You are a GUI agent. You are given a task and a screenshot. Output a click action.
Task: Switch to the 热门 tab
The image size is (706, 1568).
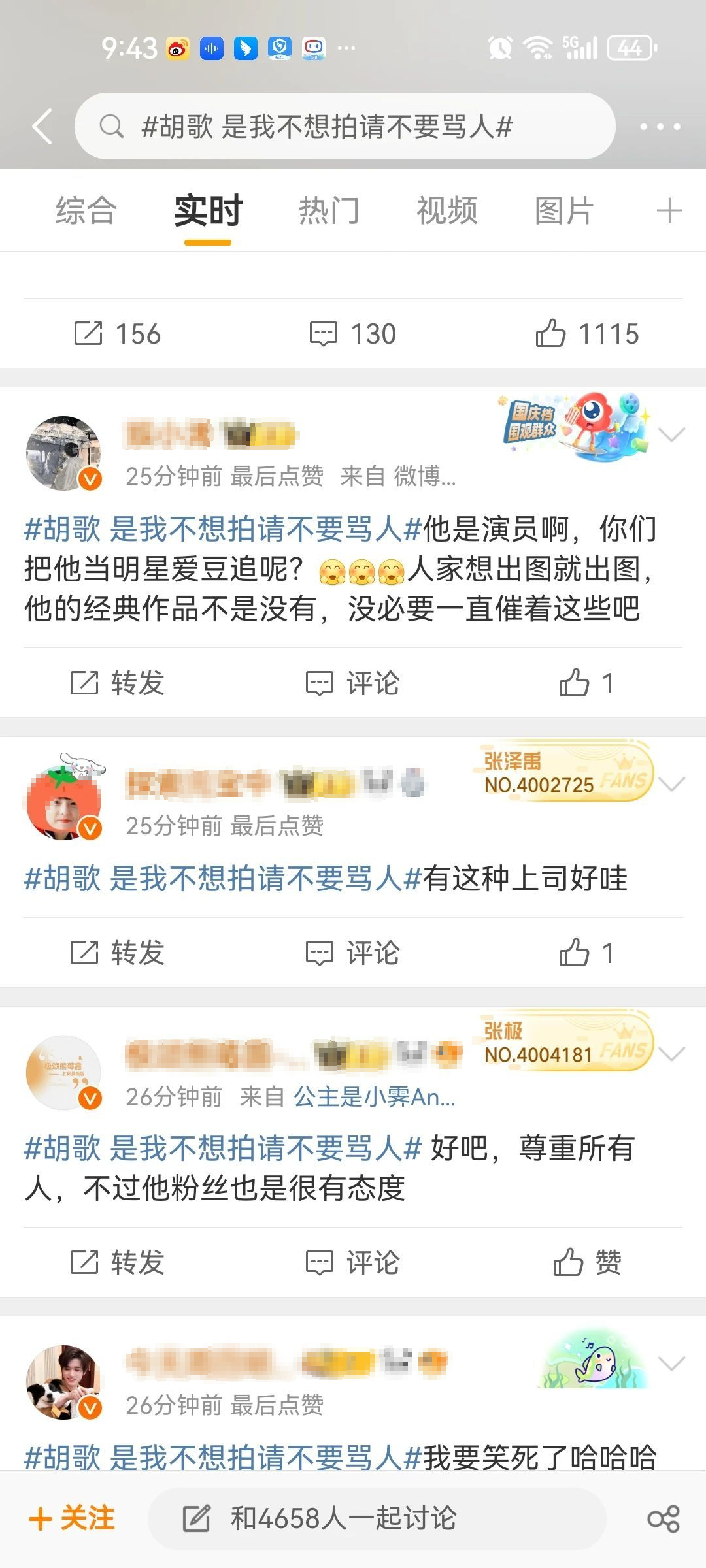tap(329, 211)
